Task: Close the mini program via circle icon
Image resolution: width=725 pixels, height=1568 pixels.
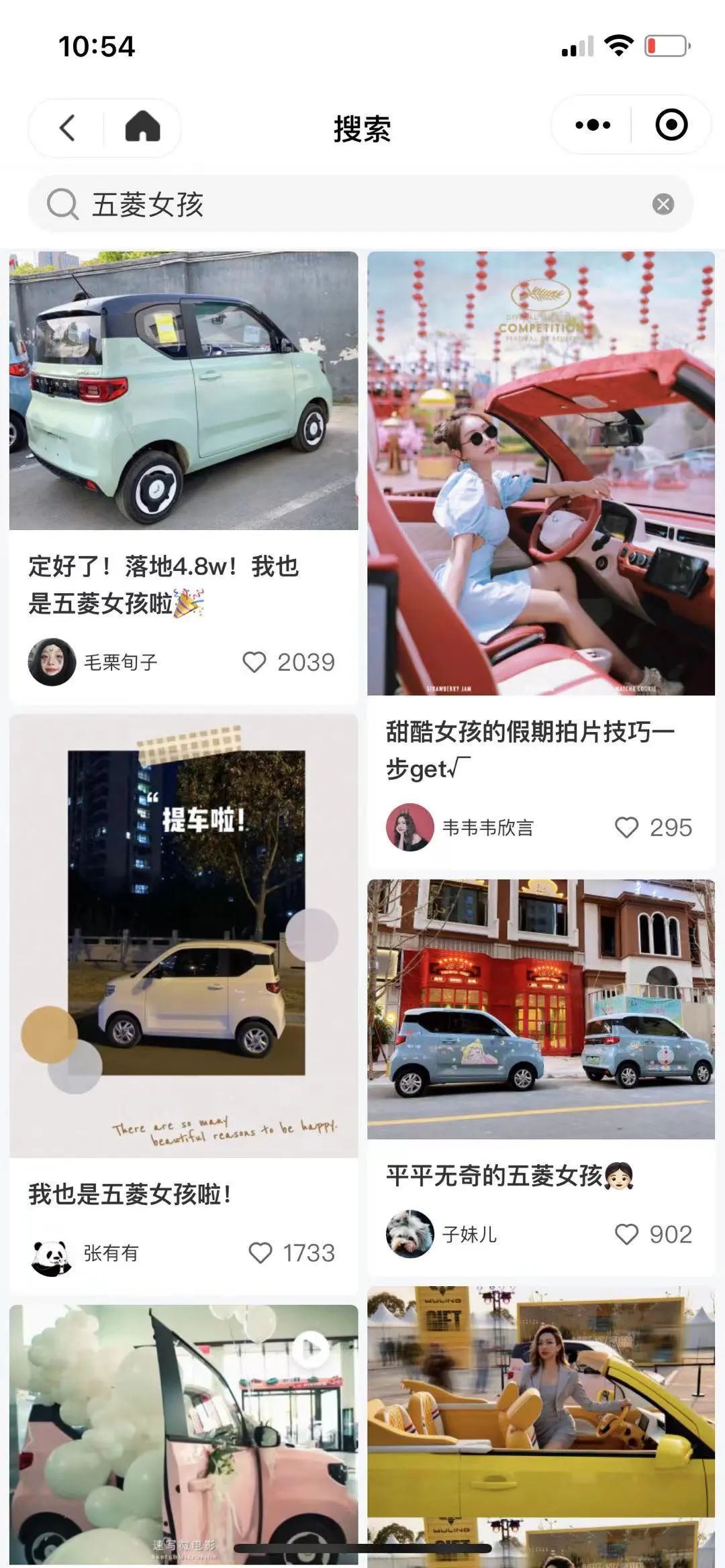Action: tap(671, 125)
